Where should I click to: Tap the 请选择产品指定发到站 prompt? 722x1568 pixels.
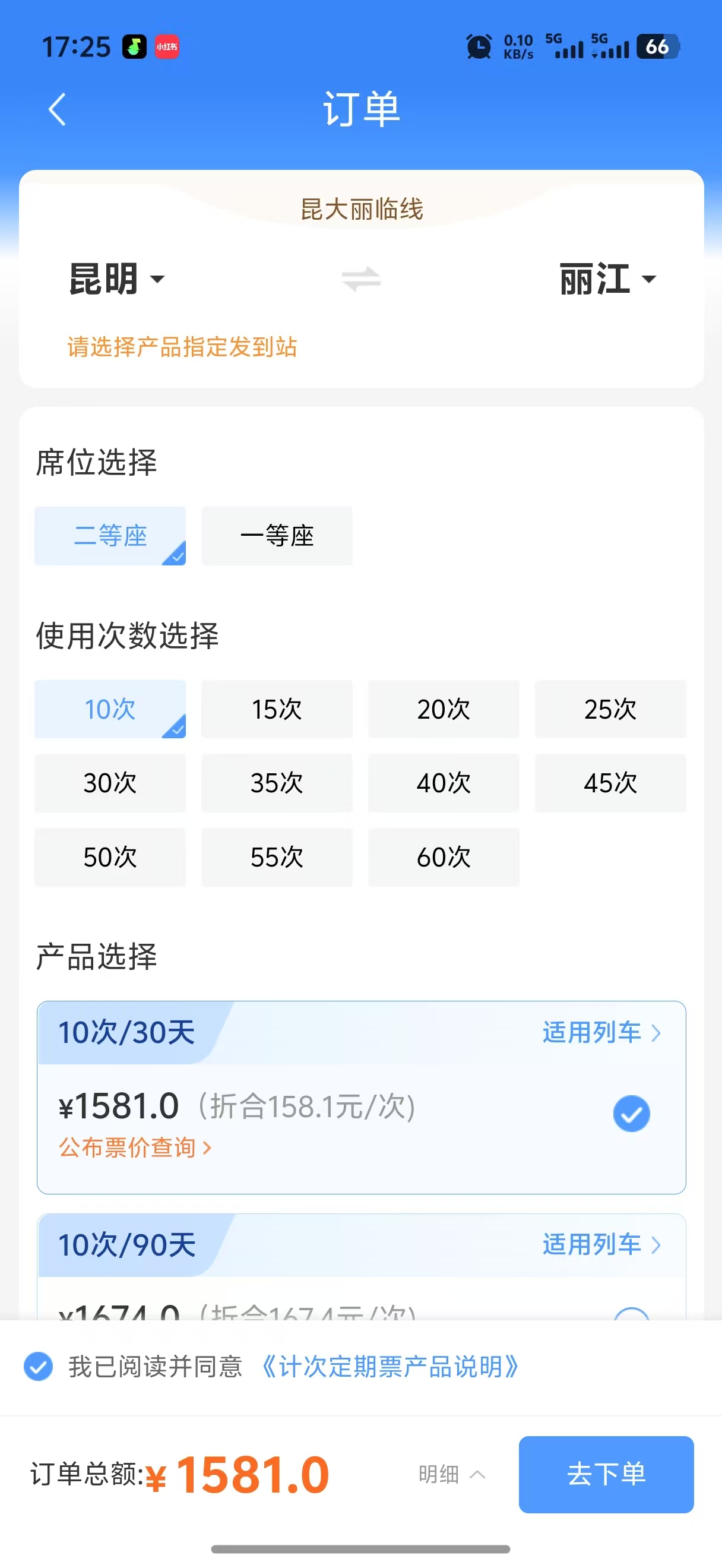coord(182,347)
